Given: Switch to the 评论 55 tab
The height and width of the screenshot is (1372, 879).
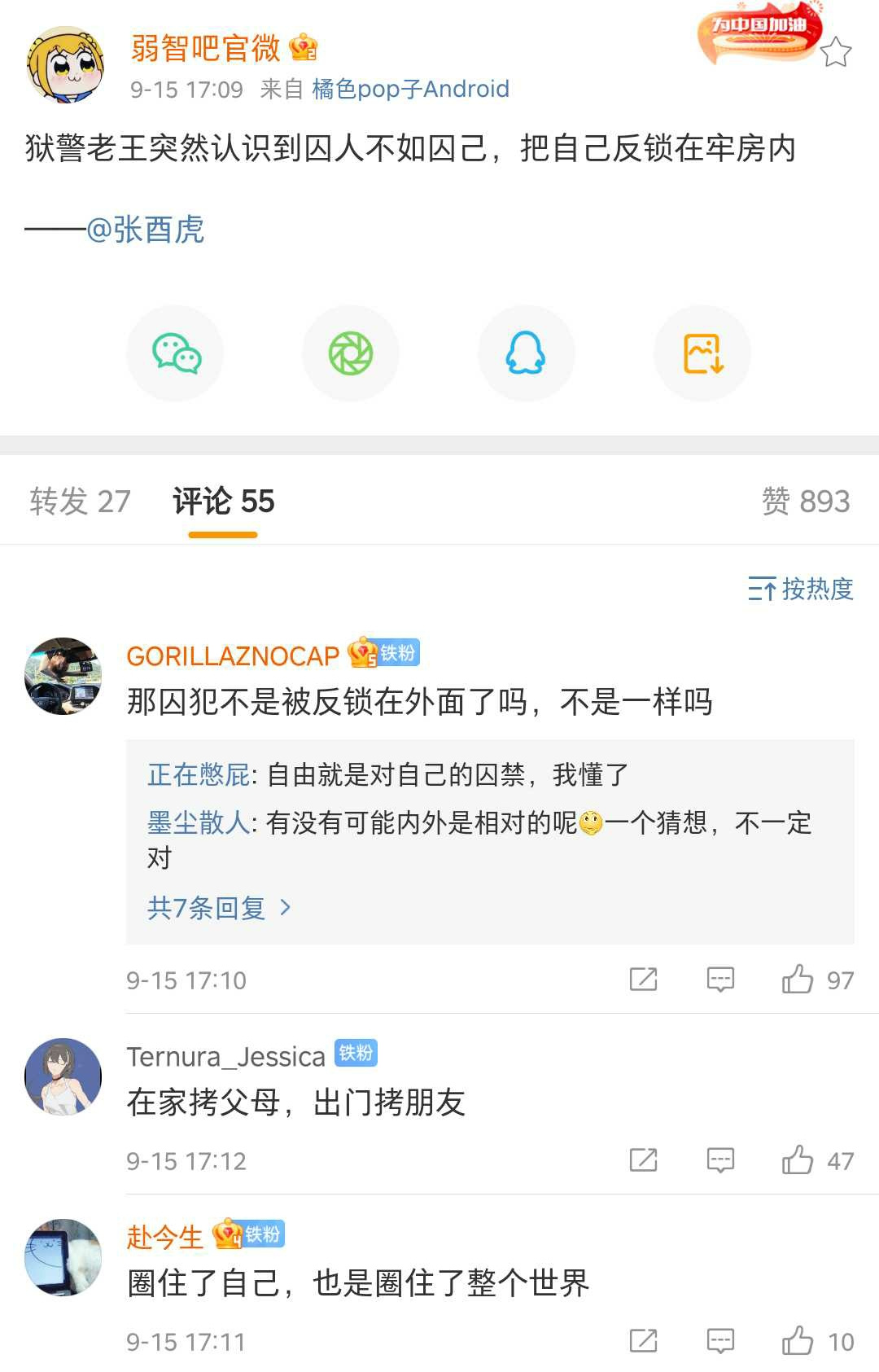Looking at the screenshot, I should [223, 502].
